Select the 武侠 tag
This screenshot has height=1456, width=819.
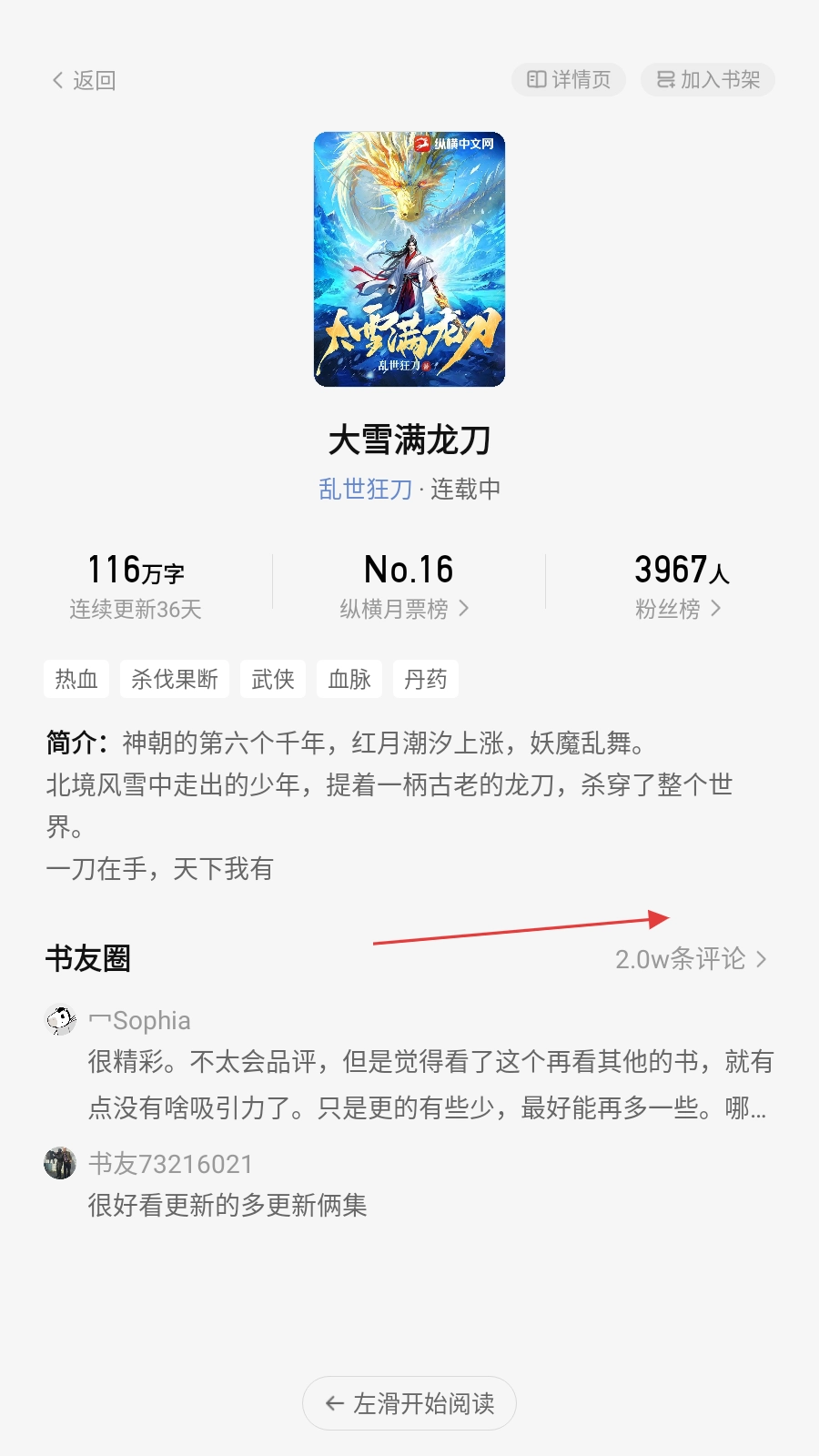[x=273, y=679]
